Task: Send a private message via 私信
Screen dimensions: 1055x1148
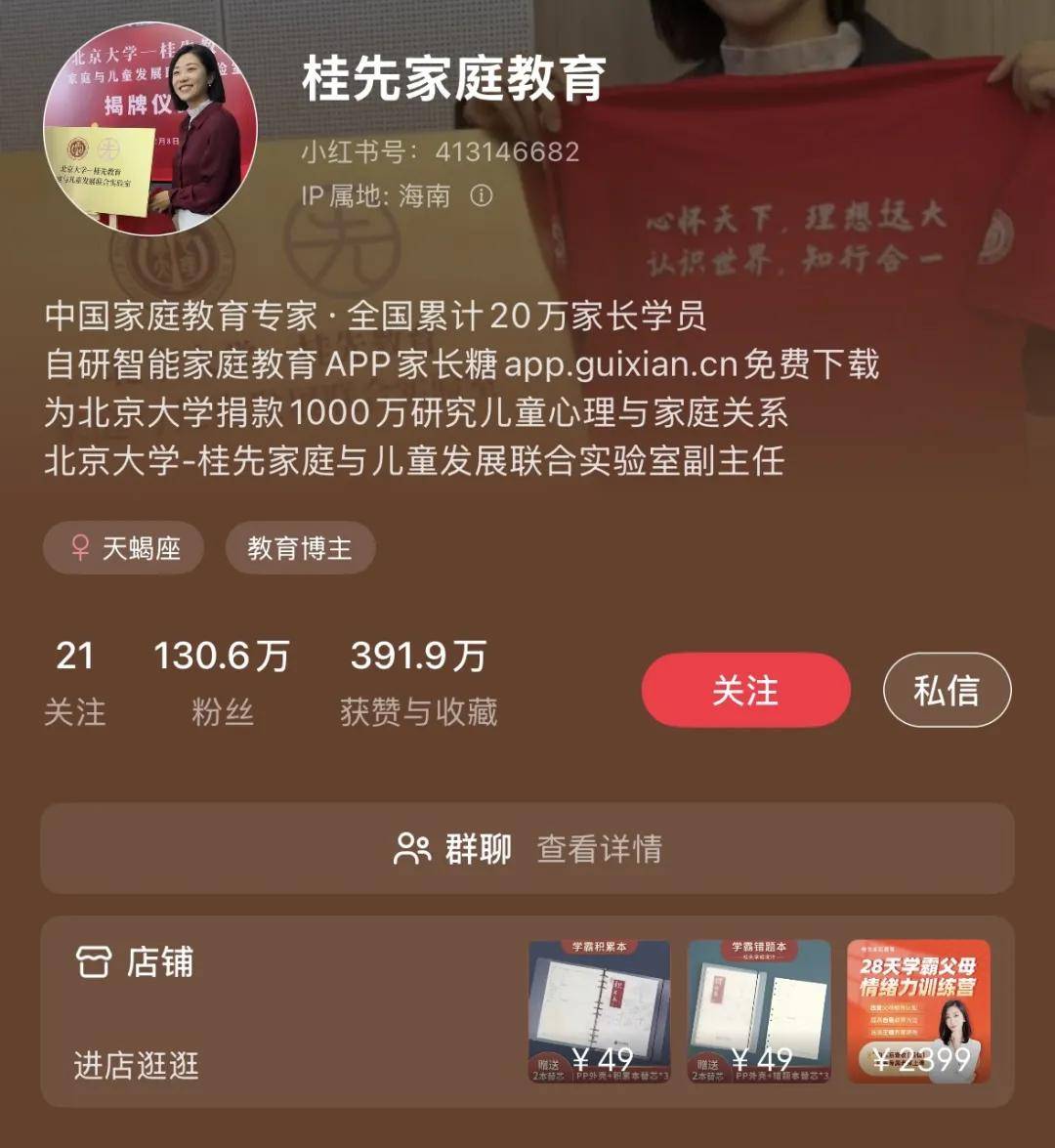Action: (x=947, y=691)
